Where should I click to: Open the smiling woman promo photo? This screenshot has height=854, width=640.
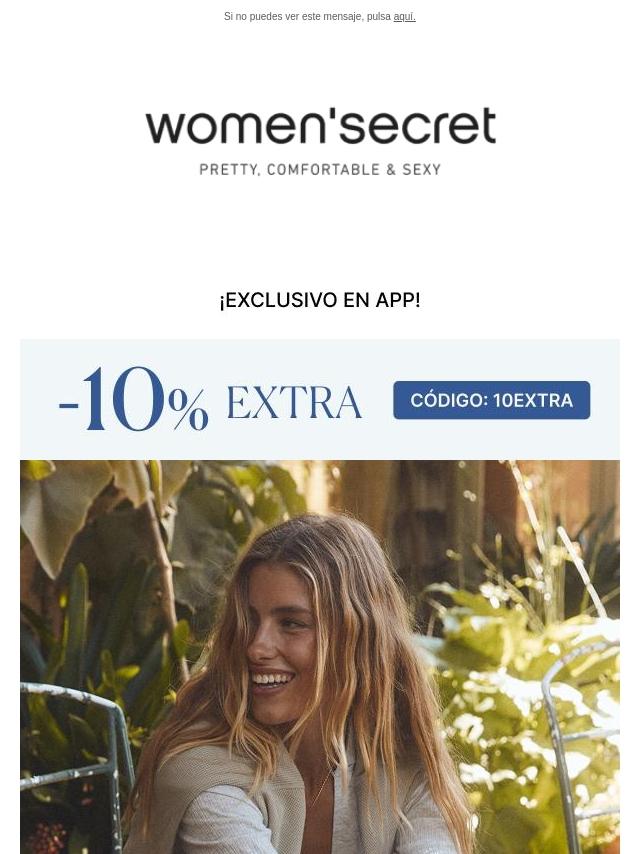click(319, 656)
